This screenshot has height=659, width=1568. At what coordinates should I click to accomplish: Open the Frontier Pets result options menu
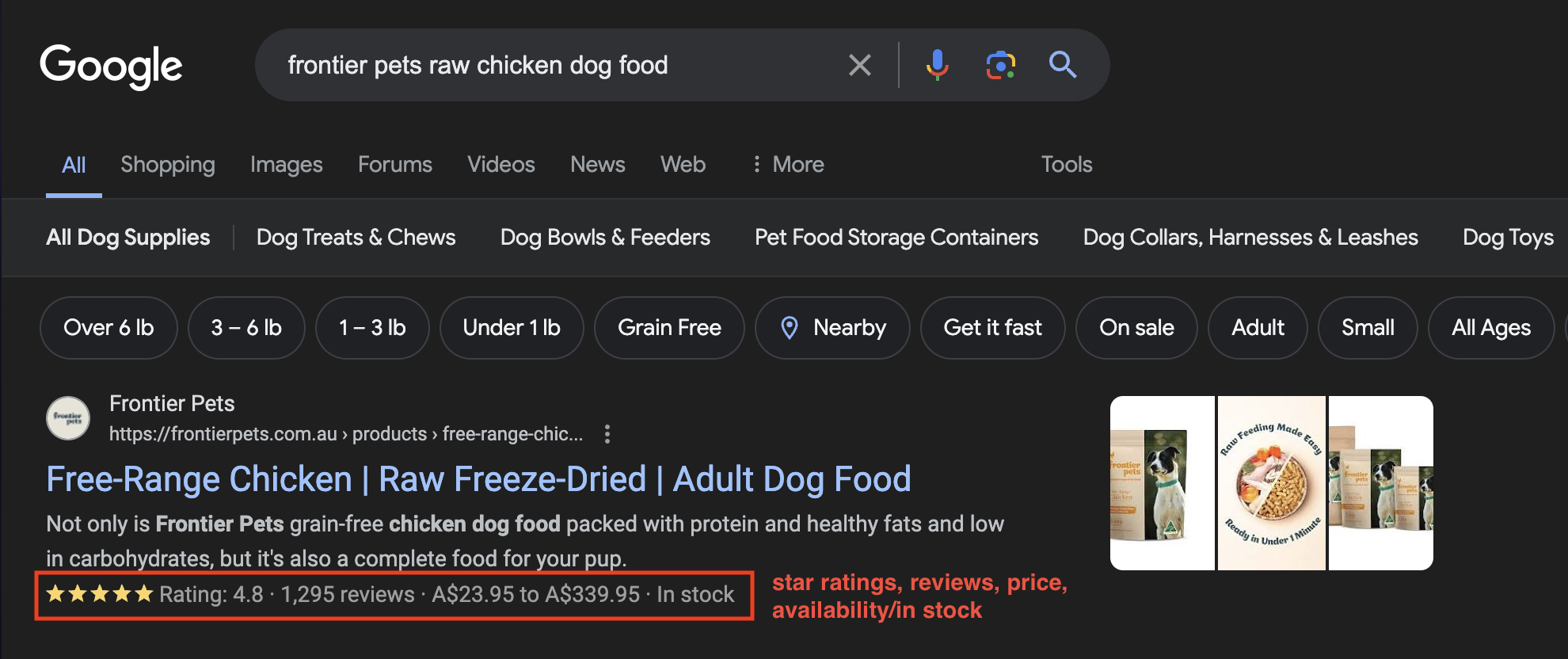point(607,434)
